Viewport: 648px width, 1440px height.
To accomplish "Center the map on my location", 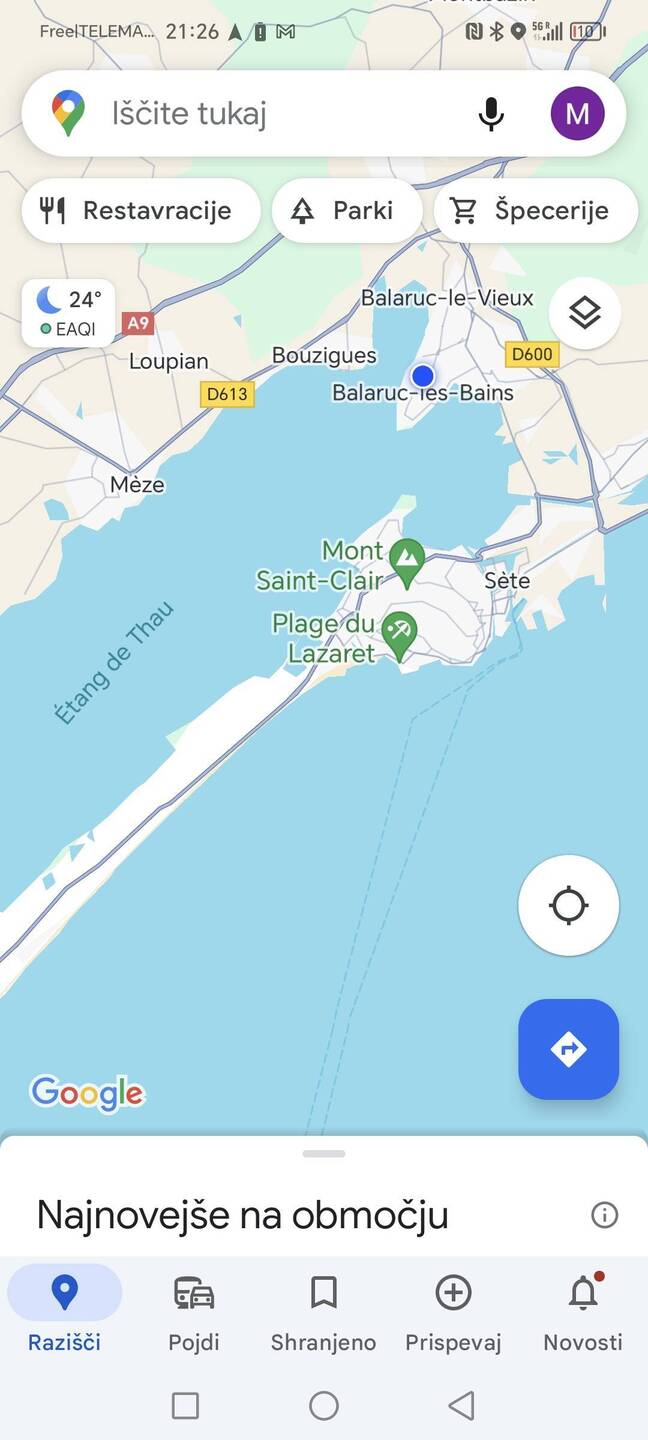I will point(568,906).
